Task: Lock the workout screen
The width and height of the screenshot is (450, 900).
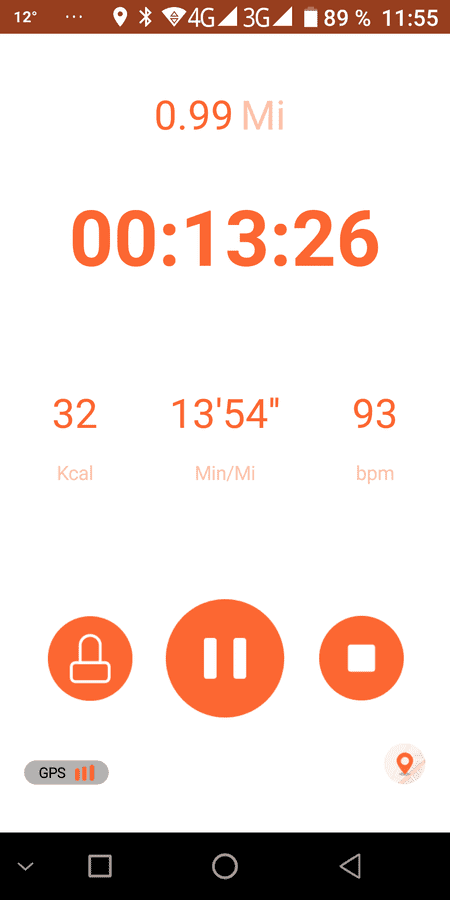Action: pos(90,658)
